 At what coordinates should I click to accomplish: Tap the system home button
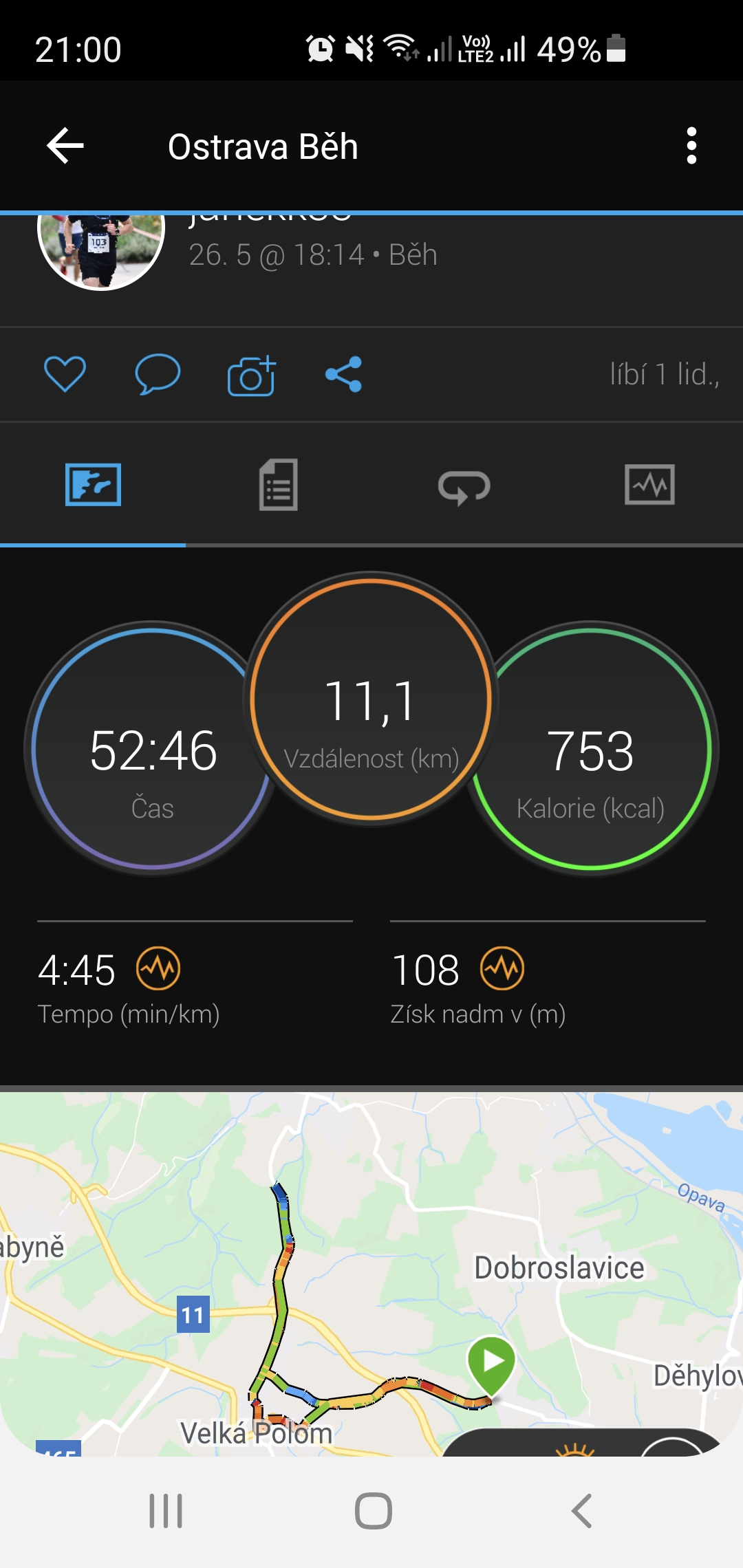[x=373, y=1511]
